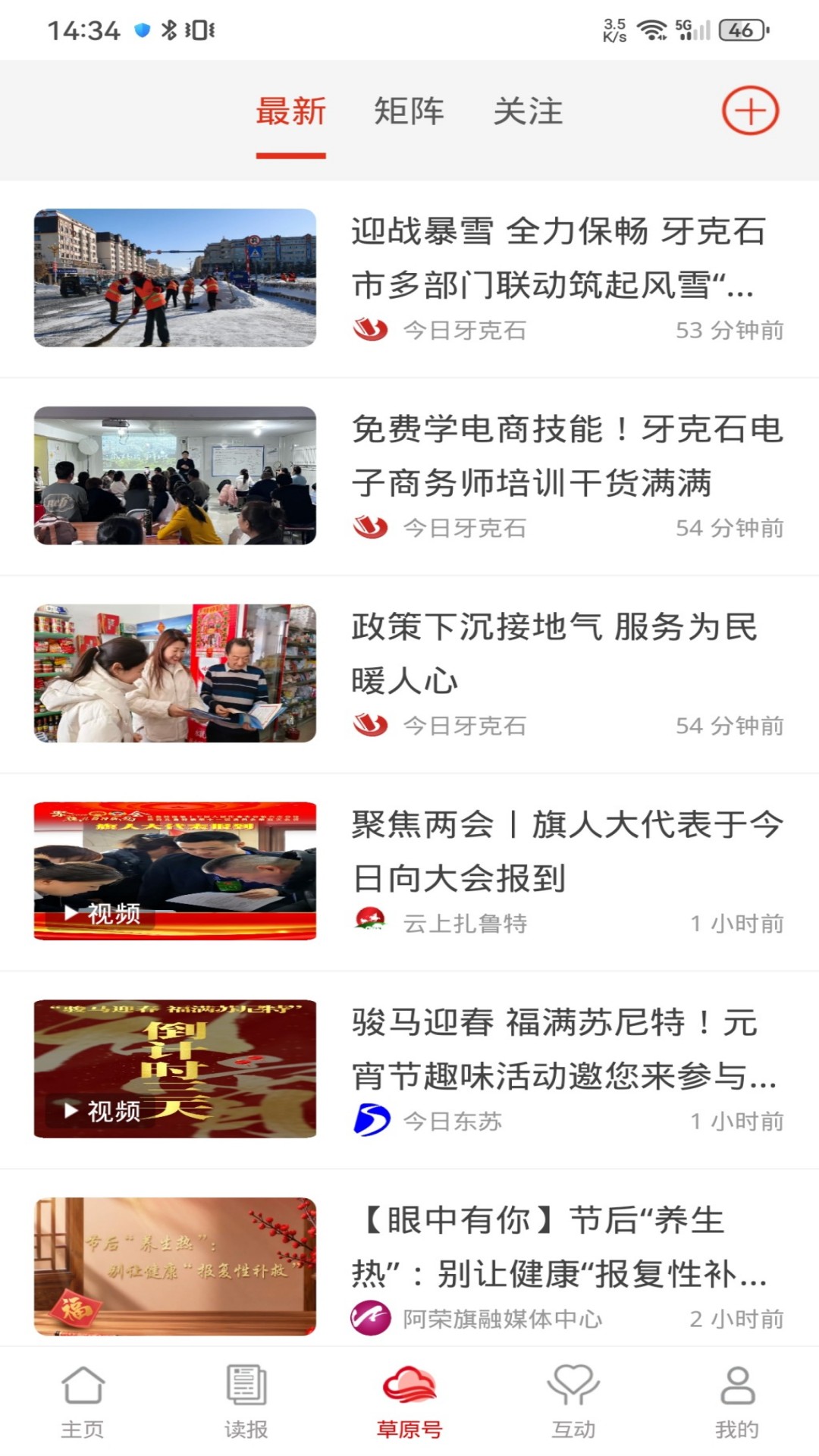Open the snowstorm response article about 牙克石
Image resolution: width=819 pixels, height=1456 pixels.
pos(173,278)
